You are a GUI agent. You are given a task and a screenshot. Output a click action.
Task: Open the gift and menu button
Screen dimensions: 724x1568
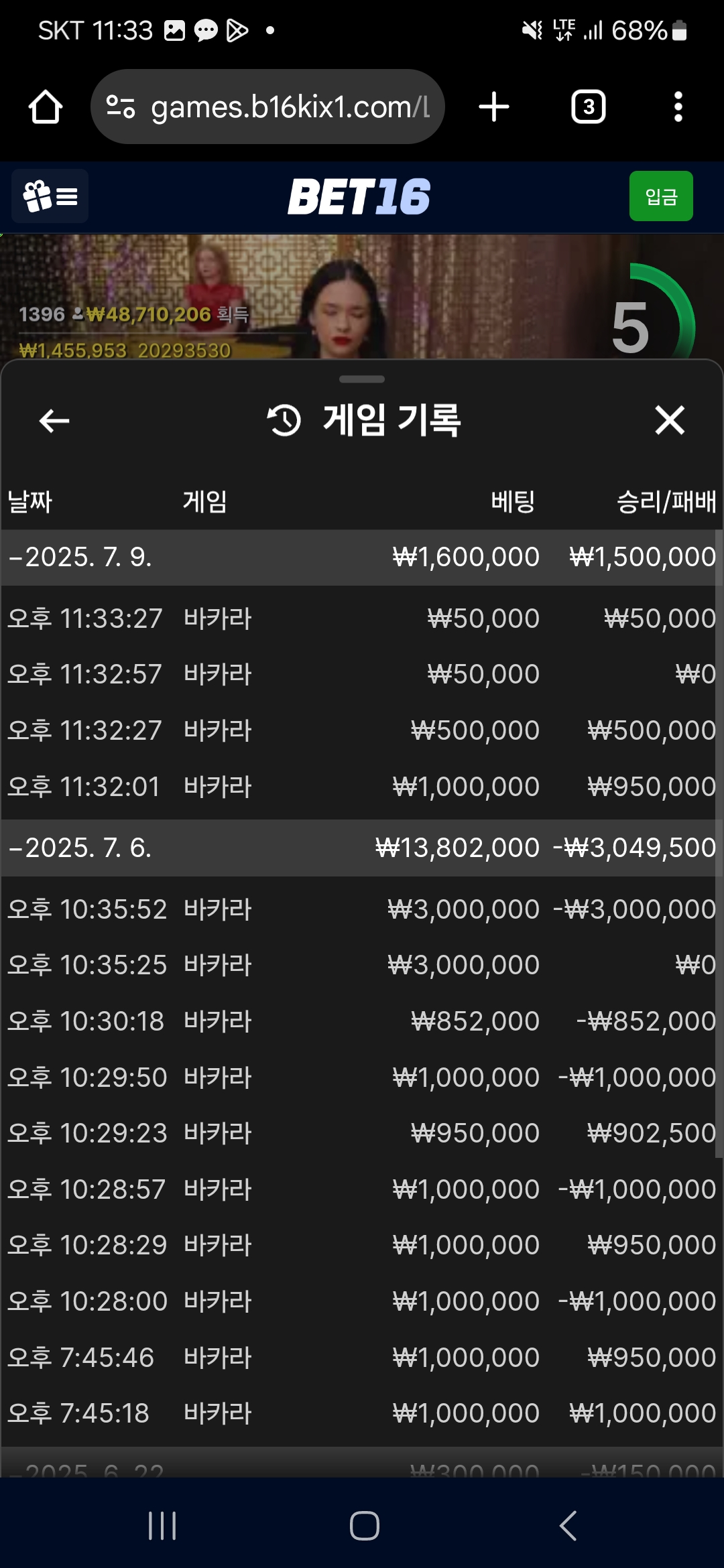50,196
